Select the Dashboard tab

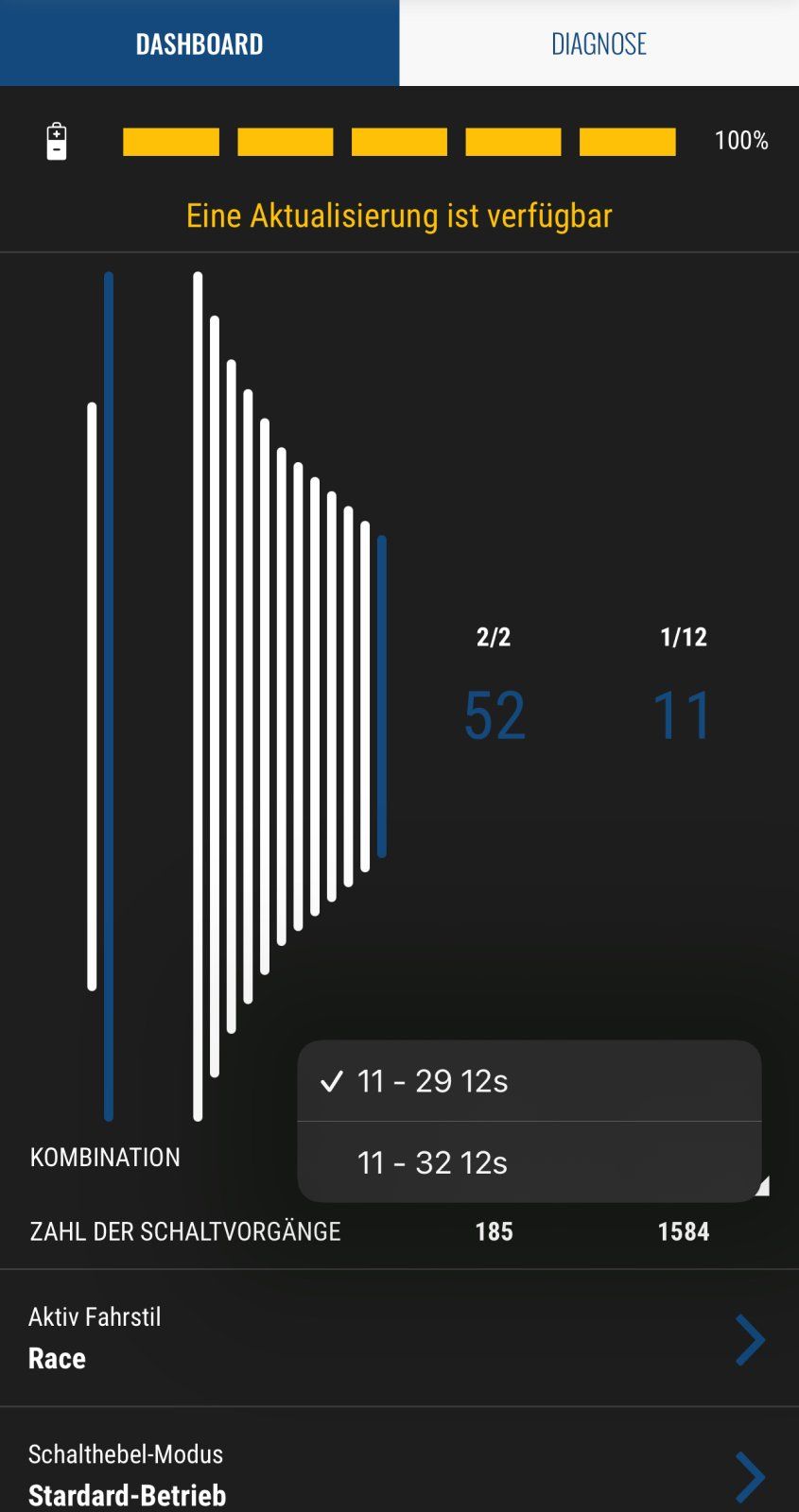[200, 43]
